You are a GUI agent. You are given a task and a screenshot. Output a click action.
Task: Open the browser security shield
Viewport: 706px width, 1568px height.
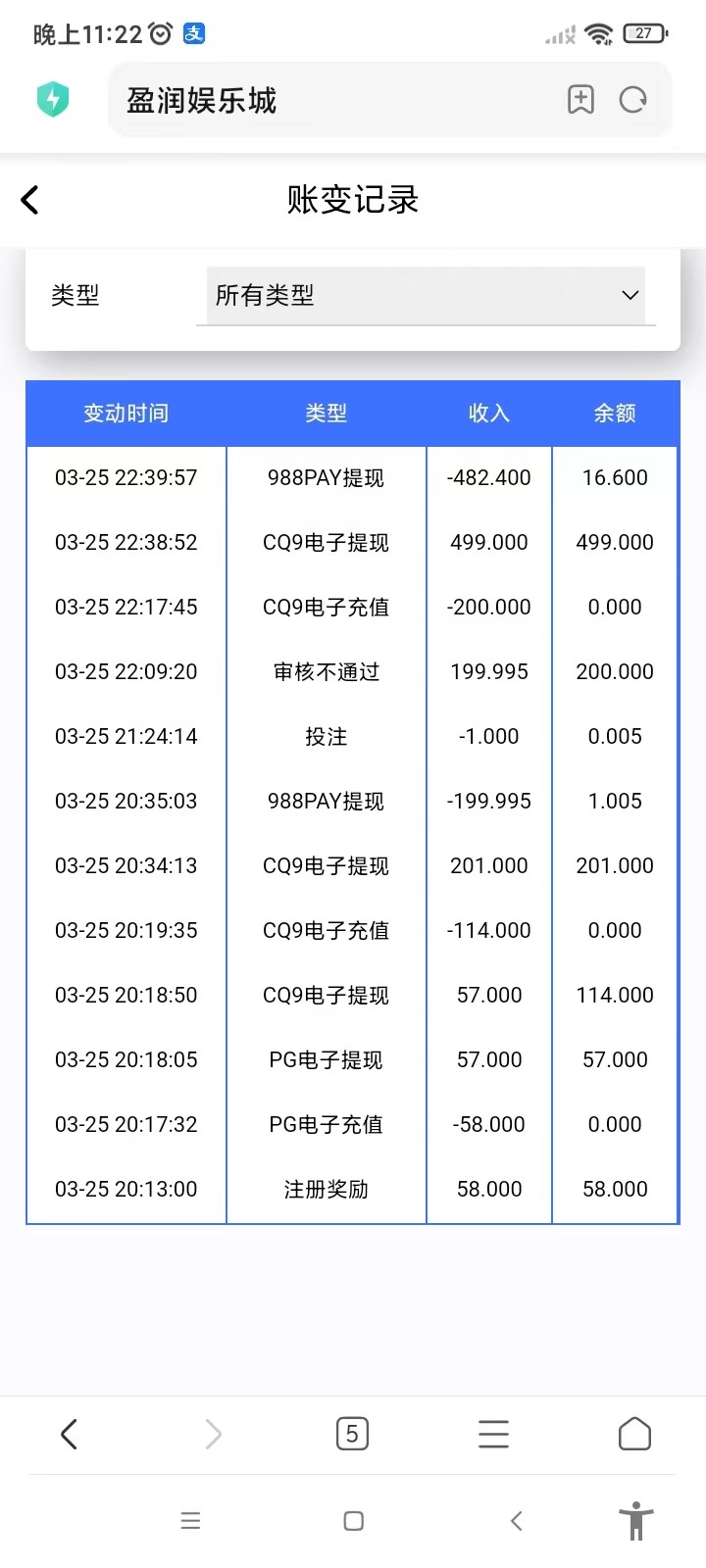[53, 99]
